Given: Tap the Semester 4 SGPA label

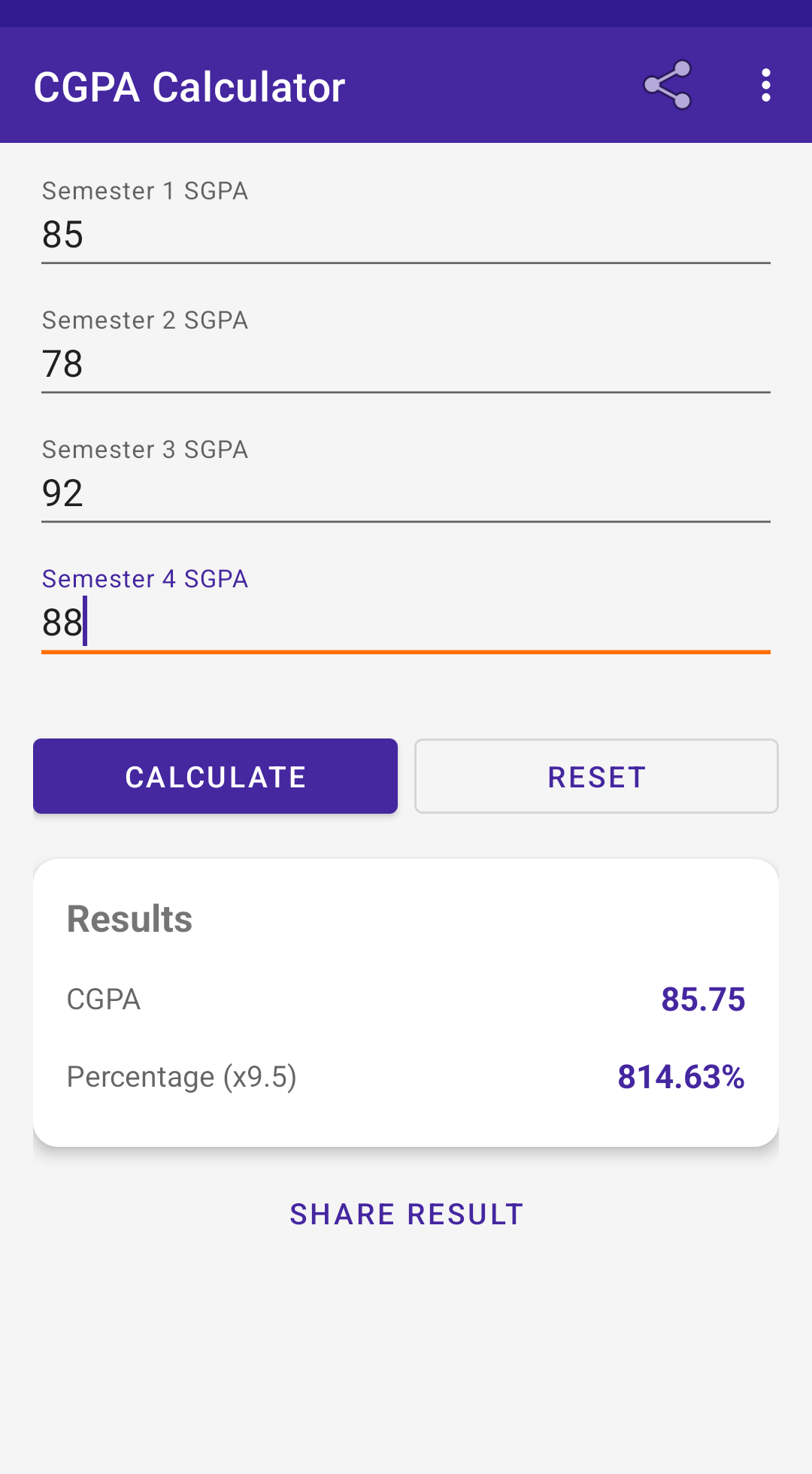Looking at the screenshot, I should pyautogui.click(x=145, y=578).
